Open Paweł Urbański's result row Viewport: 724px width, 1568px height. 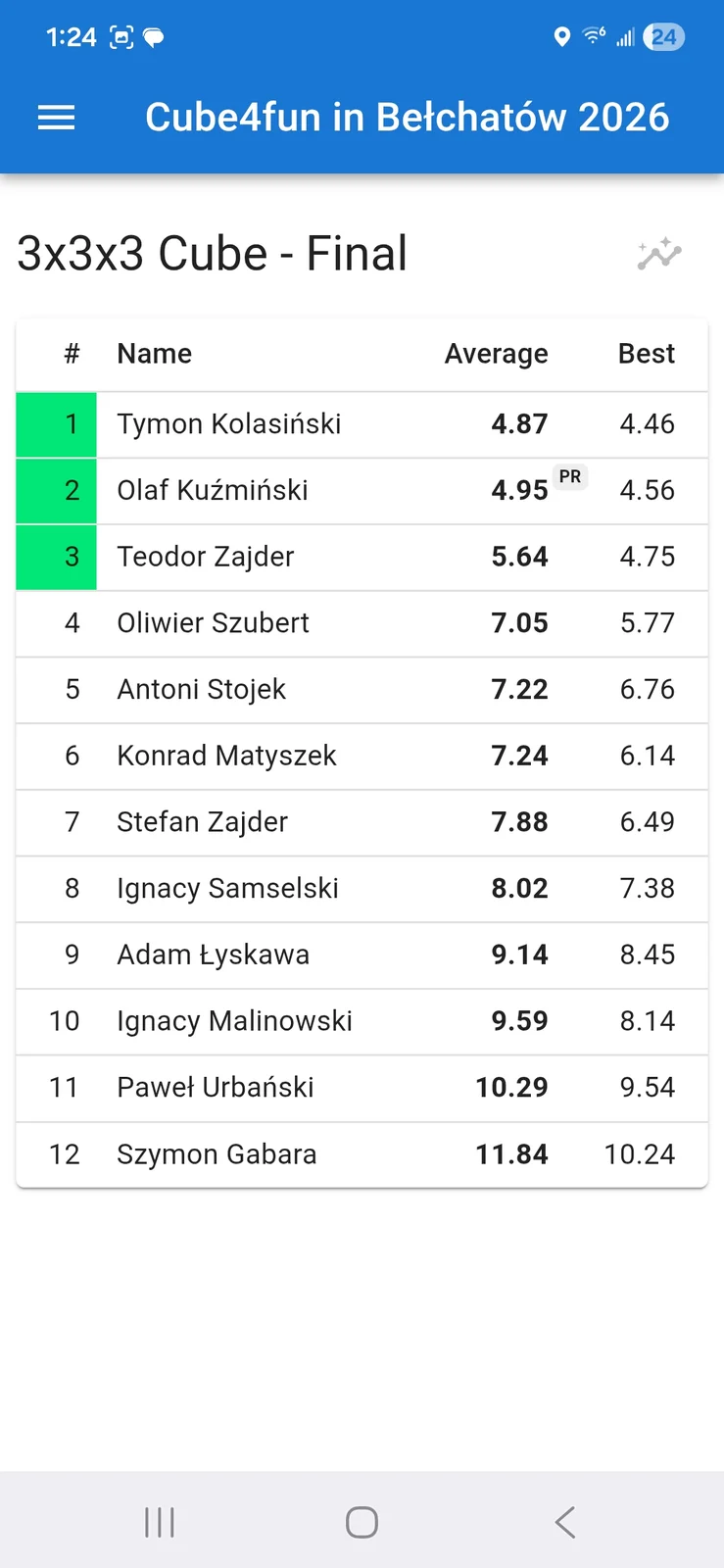pyautogui.click(x=362, y=1088)
